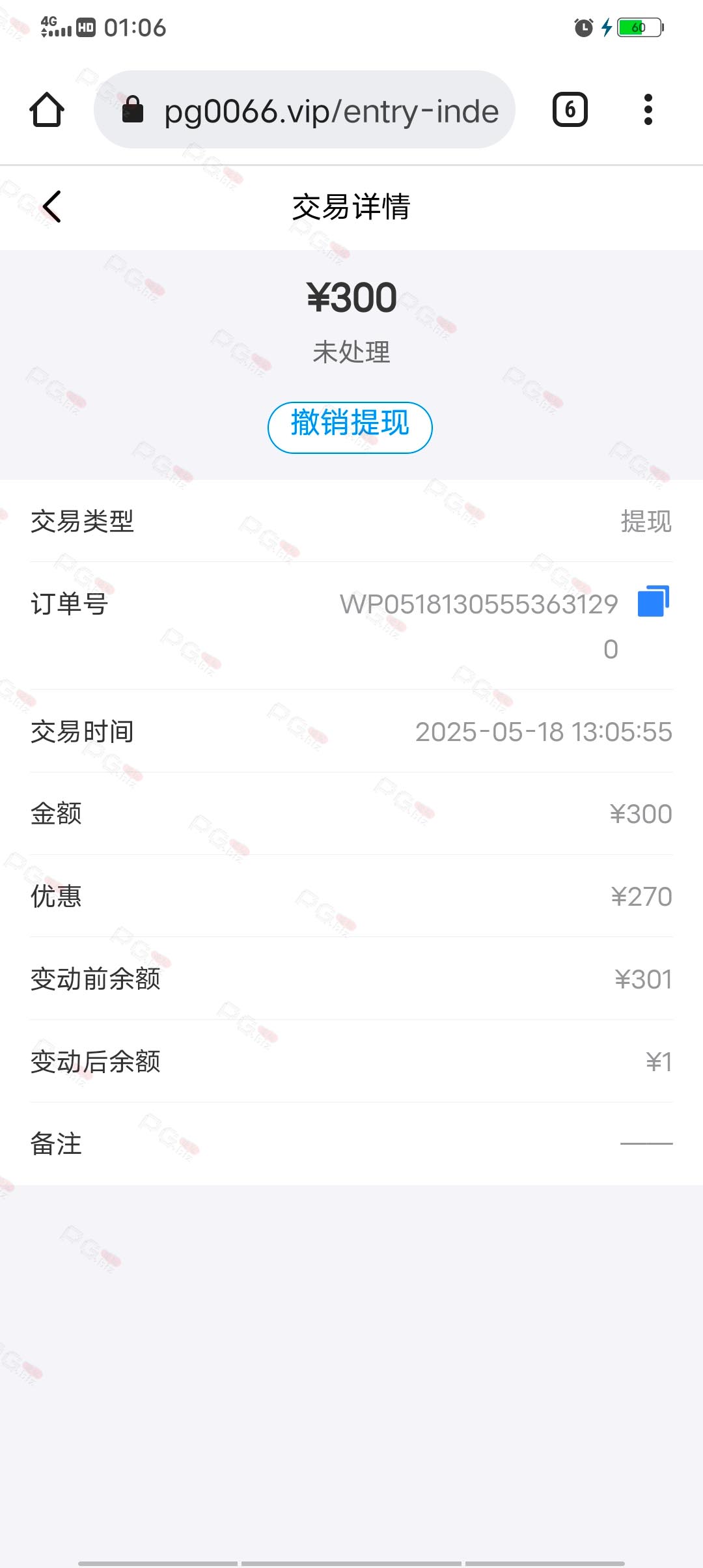Go back from the 交易详情 page
This screenshot has width=703, height=1568.
52,206
